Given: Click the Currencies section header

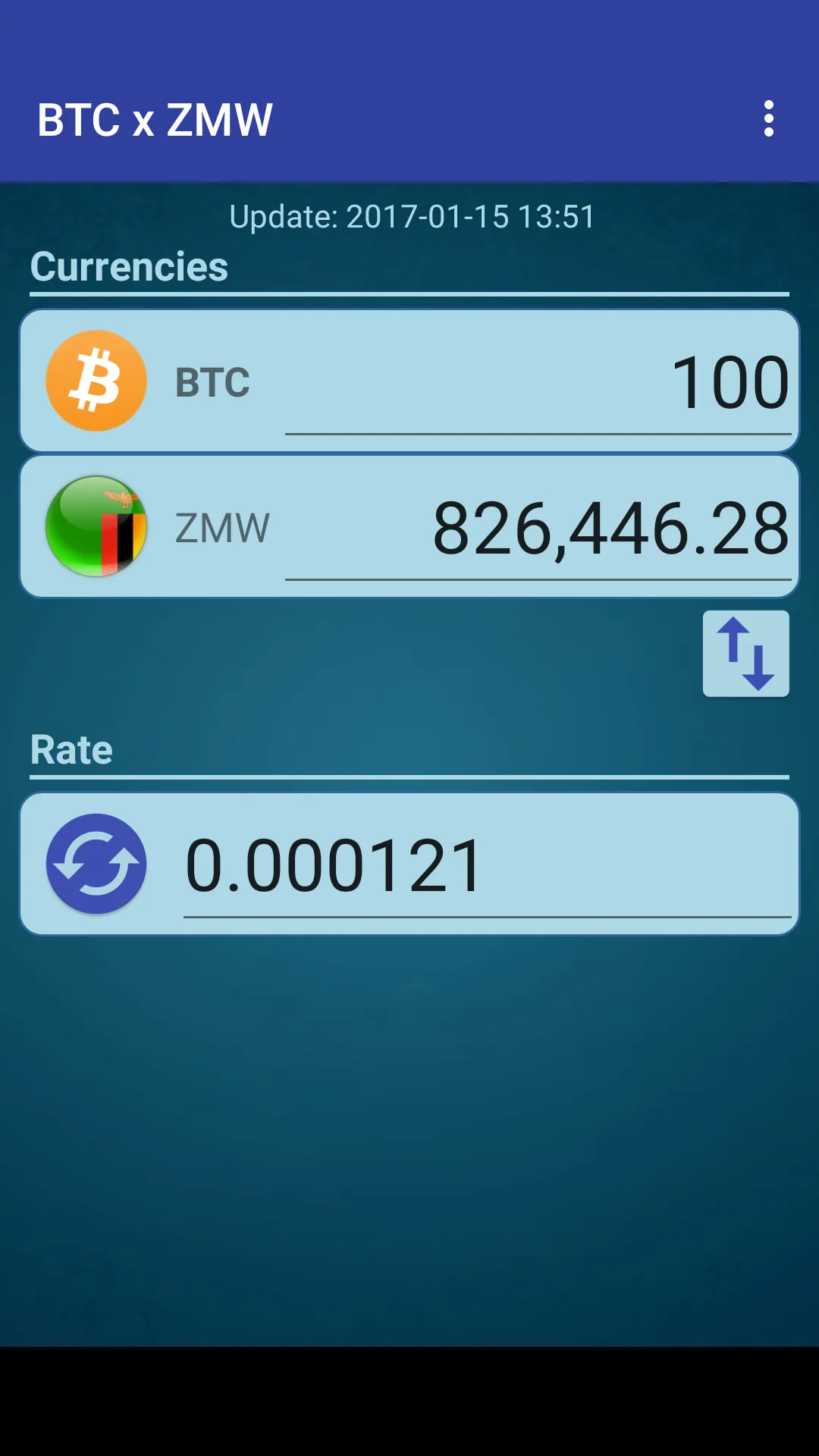Looking at the screenshot, I should click(127, 267).
